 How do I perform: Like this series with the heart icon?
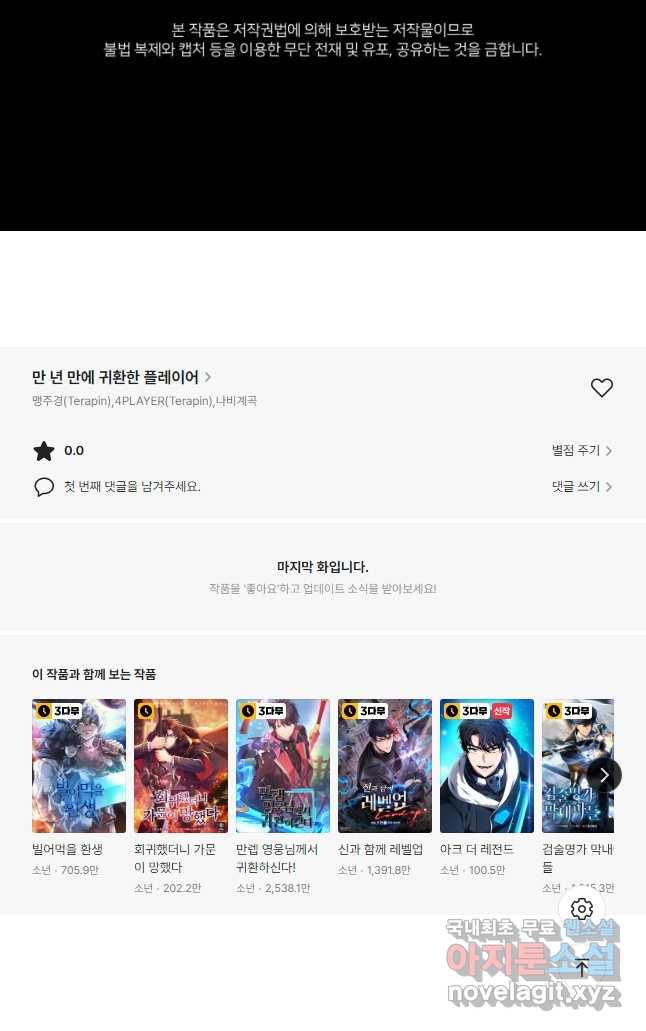601,388
